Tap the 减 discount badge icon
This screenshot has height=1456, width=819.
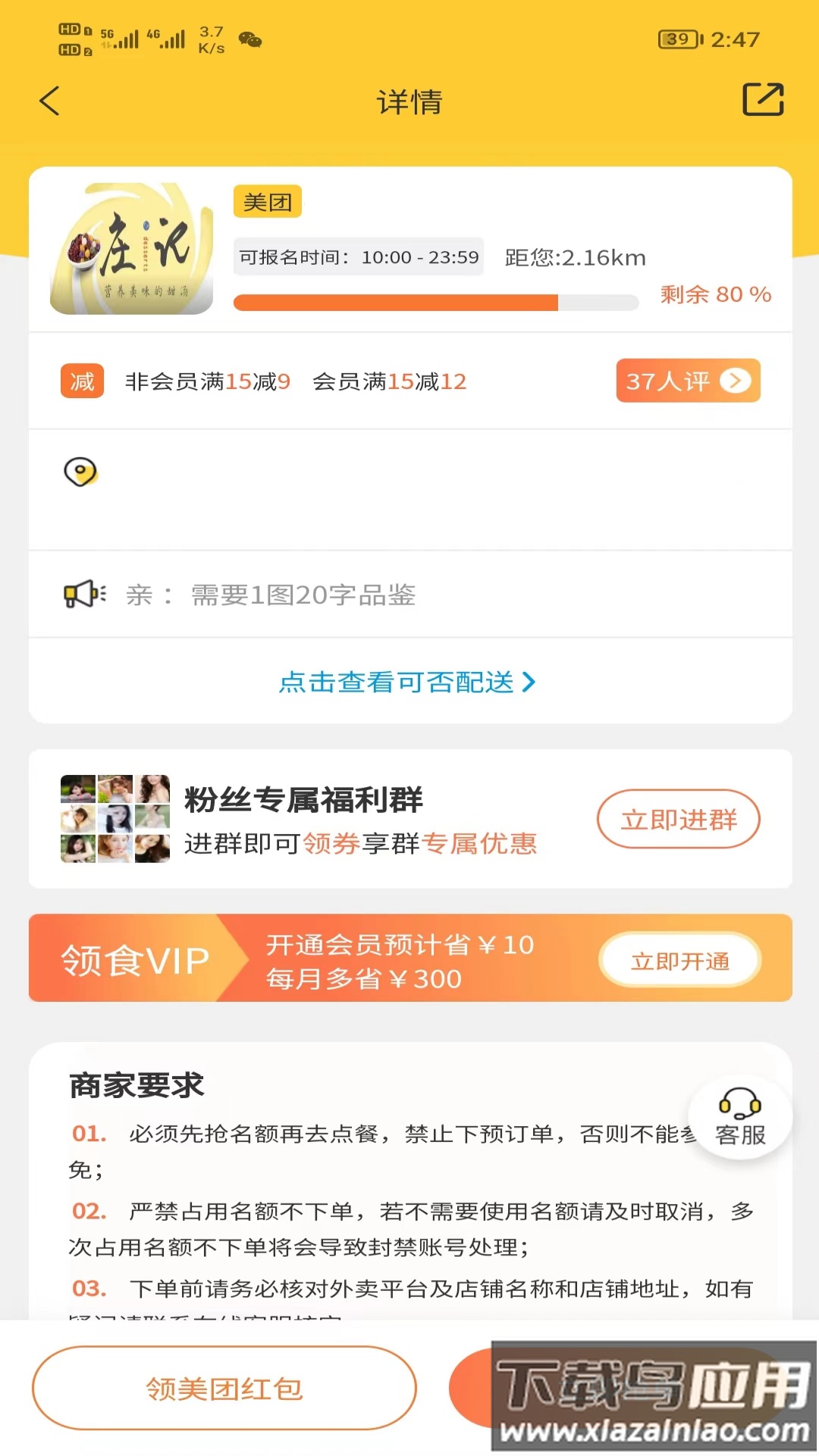click(x=81, y=381)
